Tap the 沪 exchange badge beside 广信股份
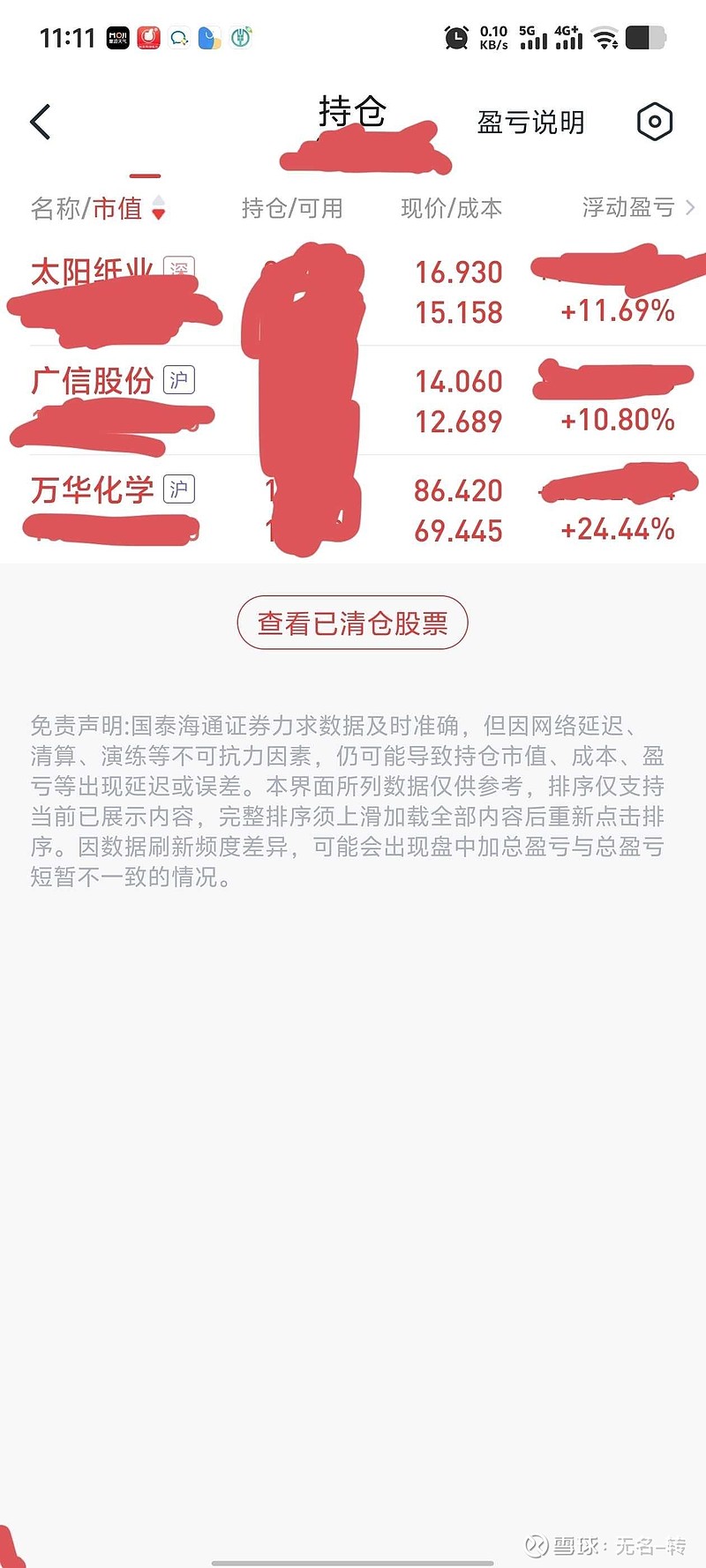The image size is (706, 1568). [x=181, y=379]
